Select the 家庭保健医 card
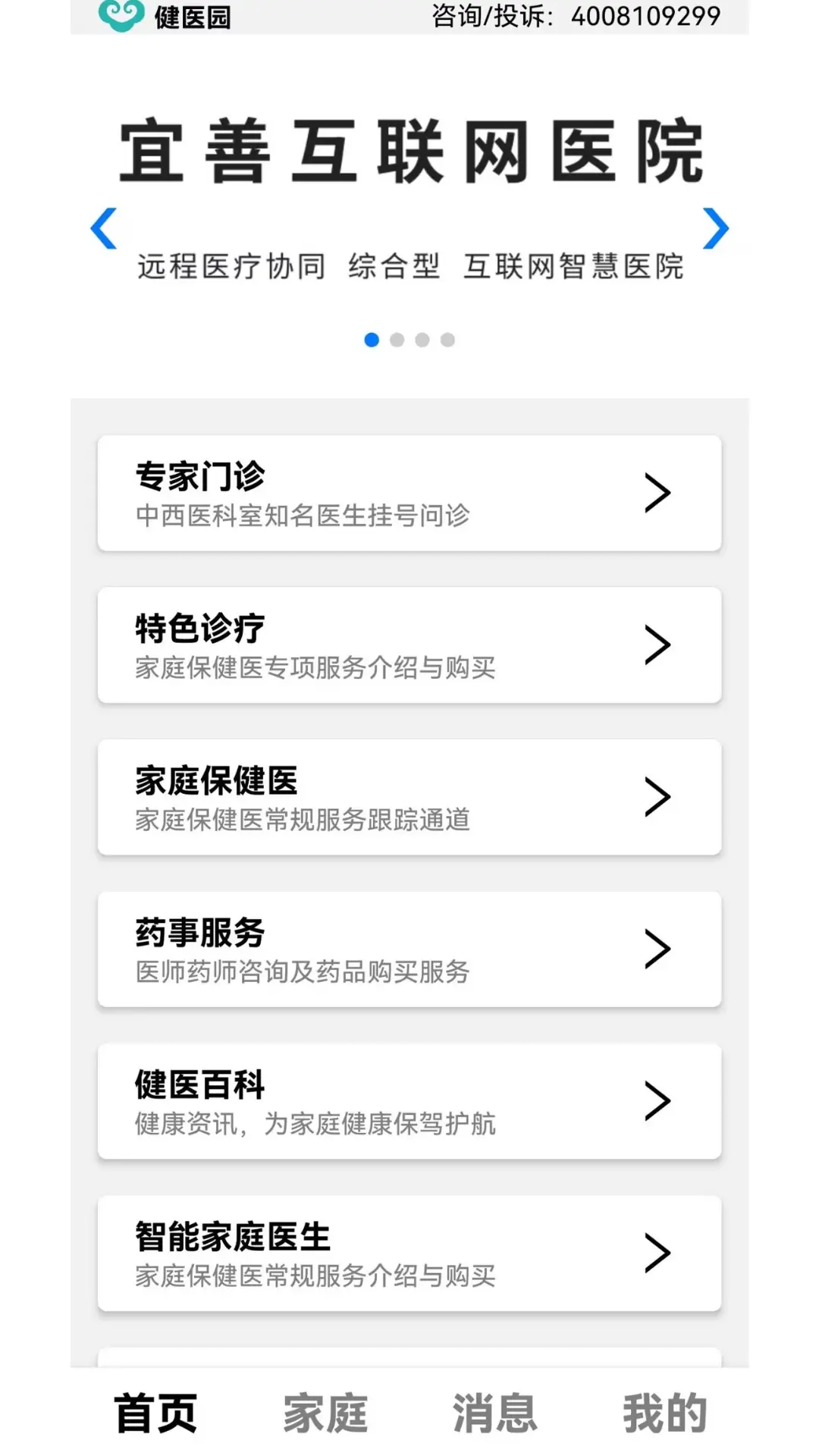This screenshot has width=819, height=1456. point(409,797)
